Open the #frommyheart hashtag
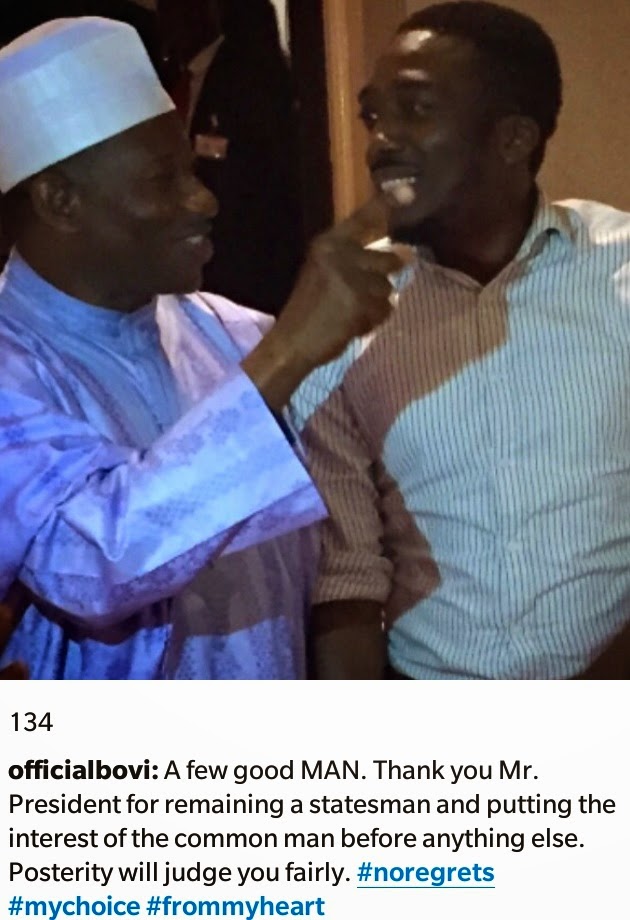 pos(235,906)
